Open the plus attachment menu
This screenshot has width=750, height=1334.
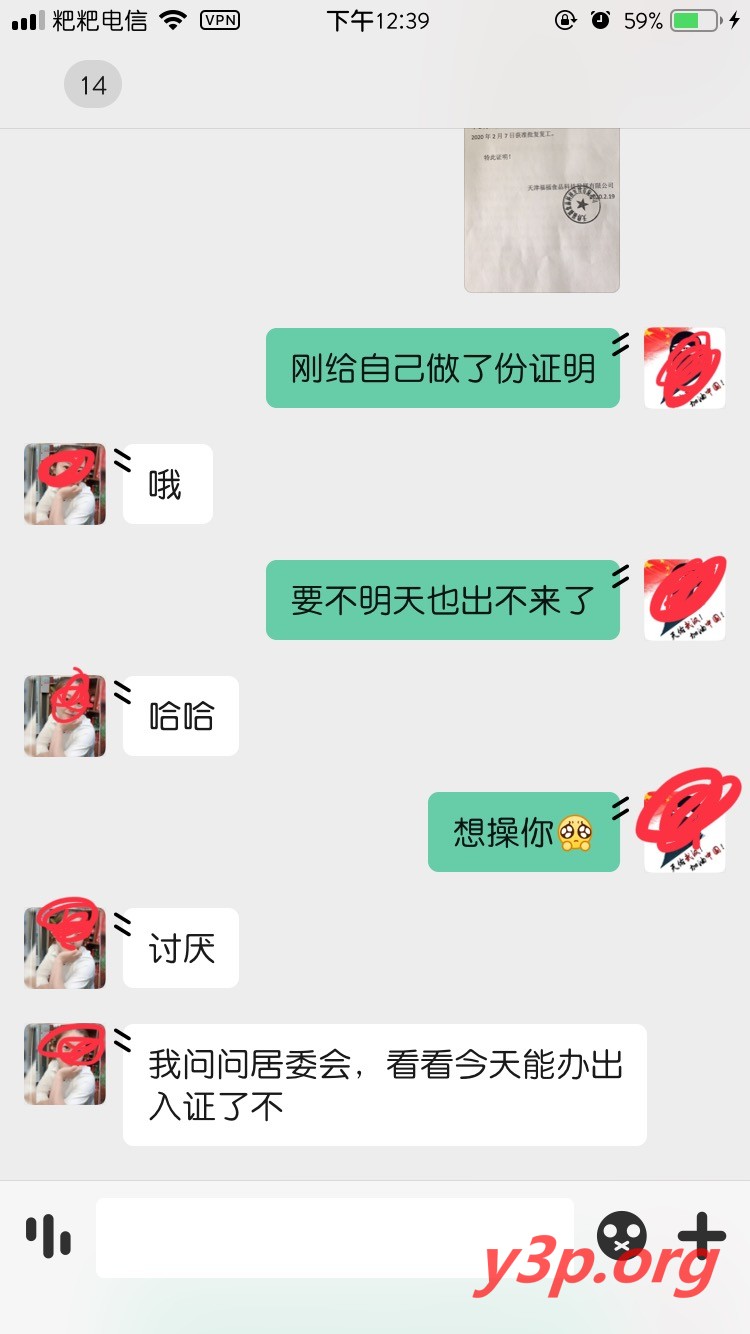coord(702,1237)
